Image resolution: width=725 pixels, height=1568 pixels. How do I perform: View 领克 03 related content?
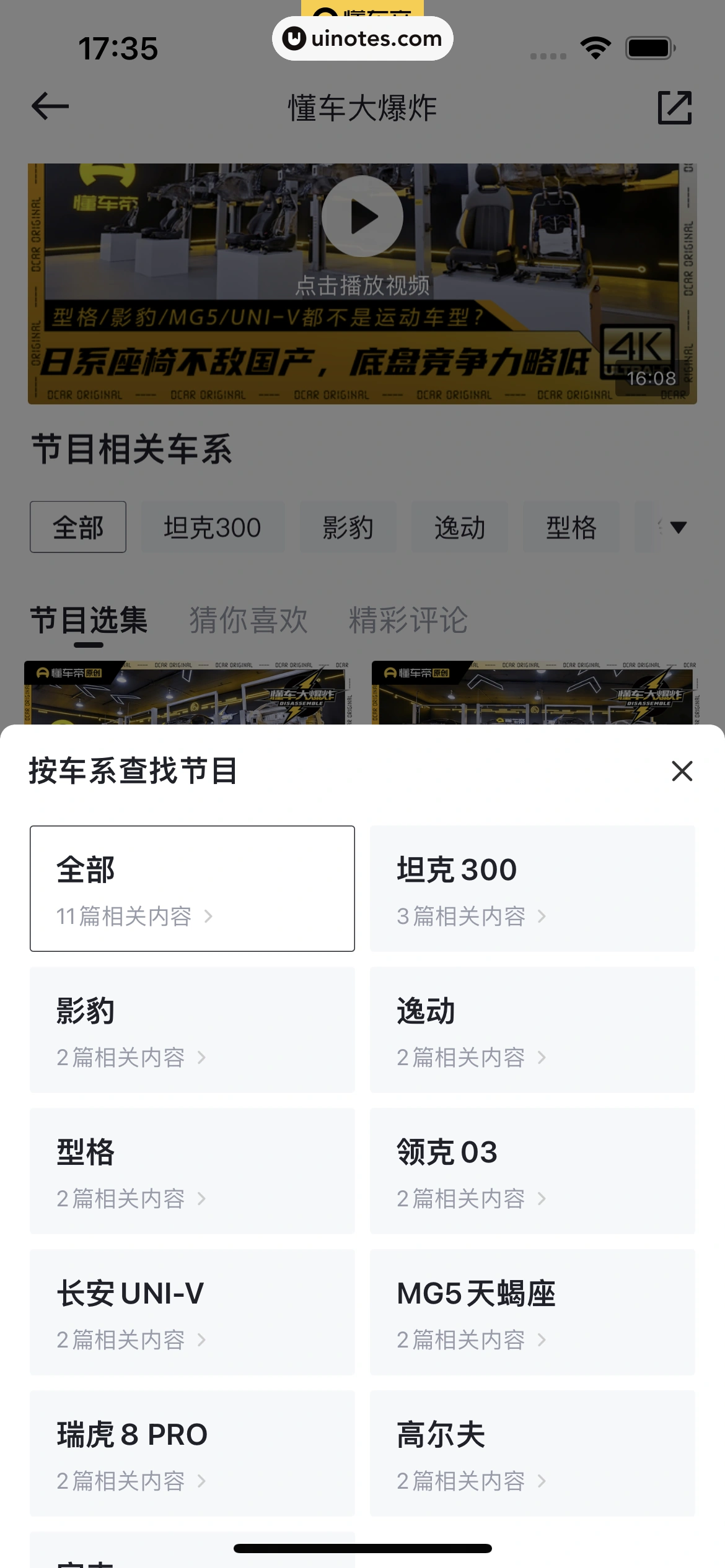[532, 1170]
